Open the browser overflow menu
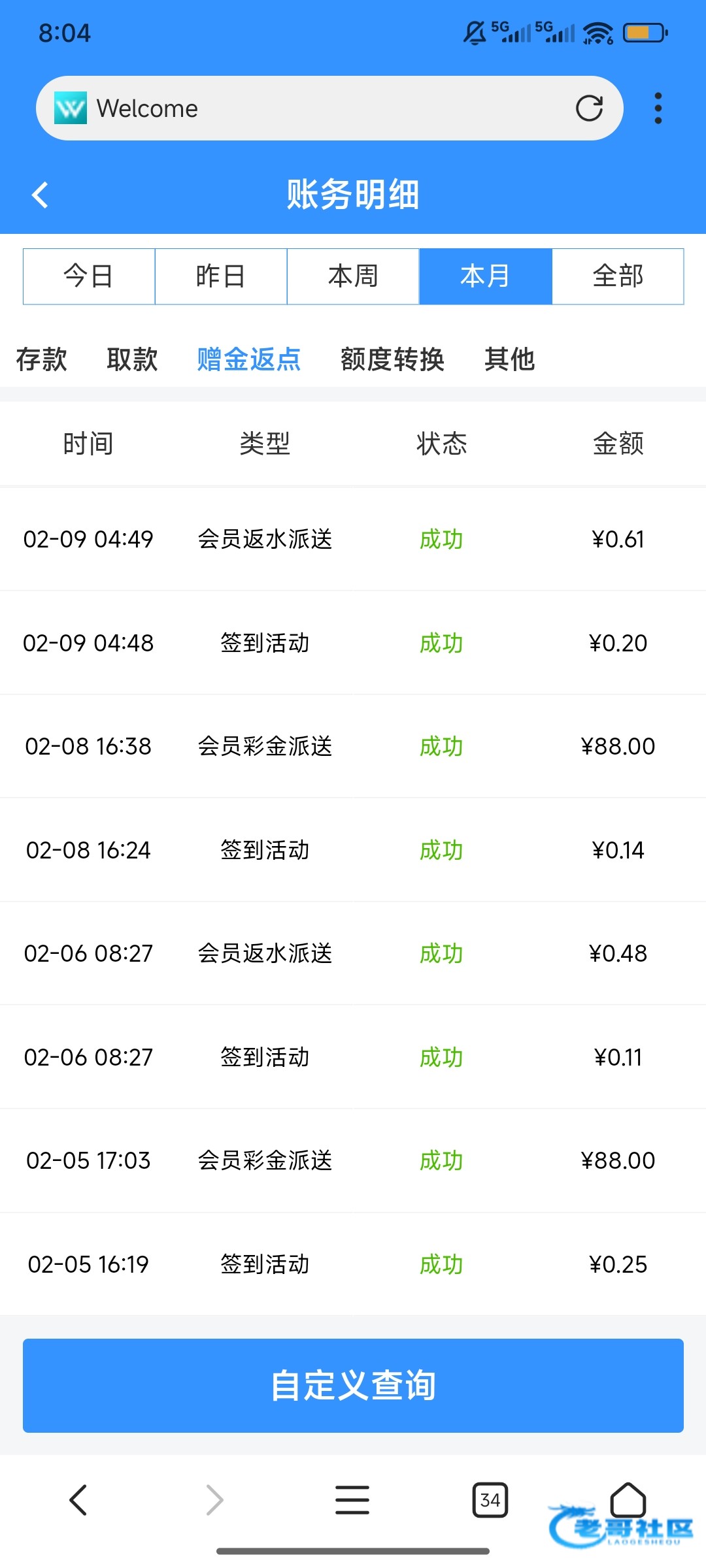706x1568 pixels. pos(658,108)
